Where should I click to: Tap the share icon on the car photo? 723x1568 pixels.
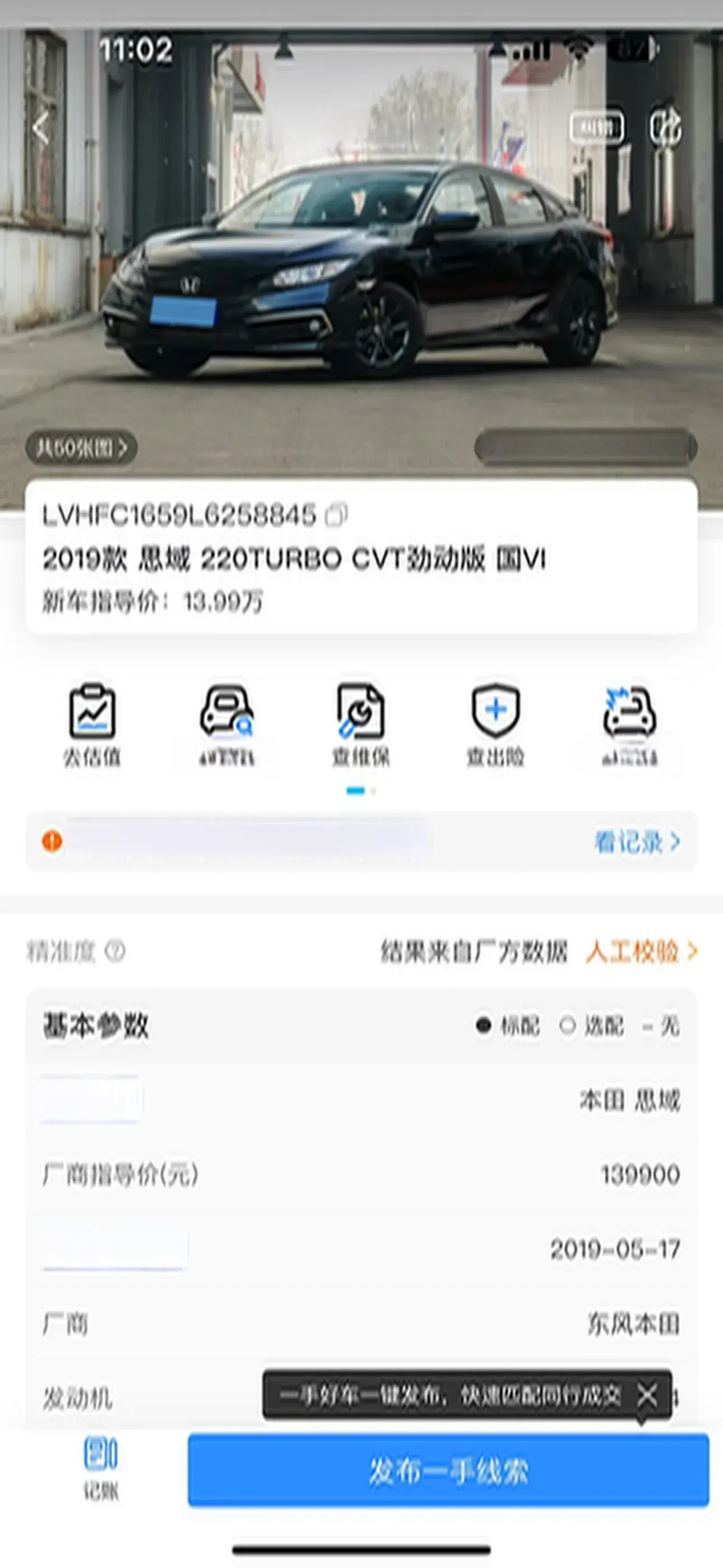click(x=664, y=127)
